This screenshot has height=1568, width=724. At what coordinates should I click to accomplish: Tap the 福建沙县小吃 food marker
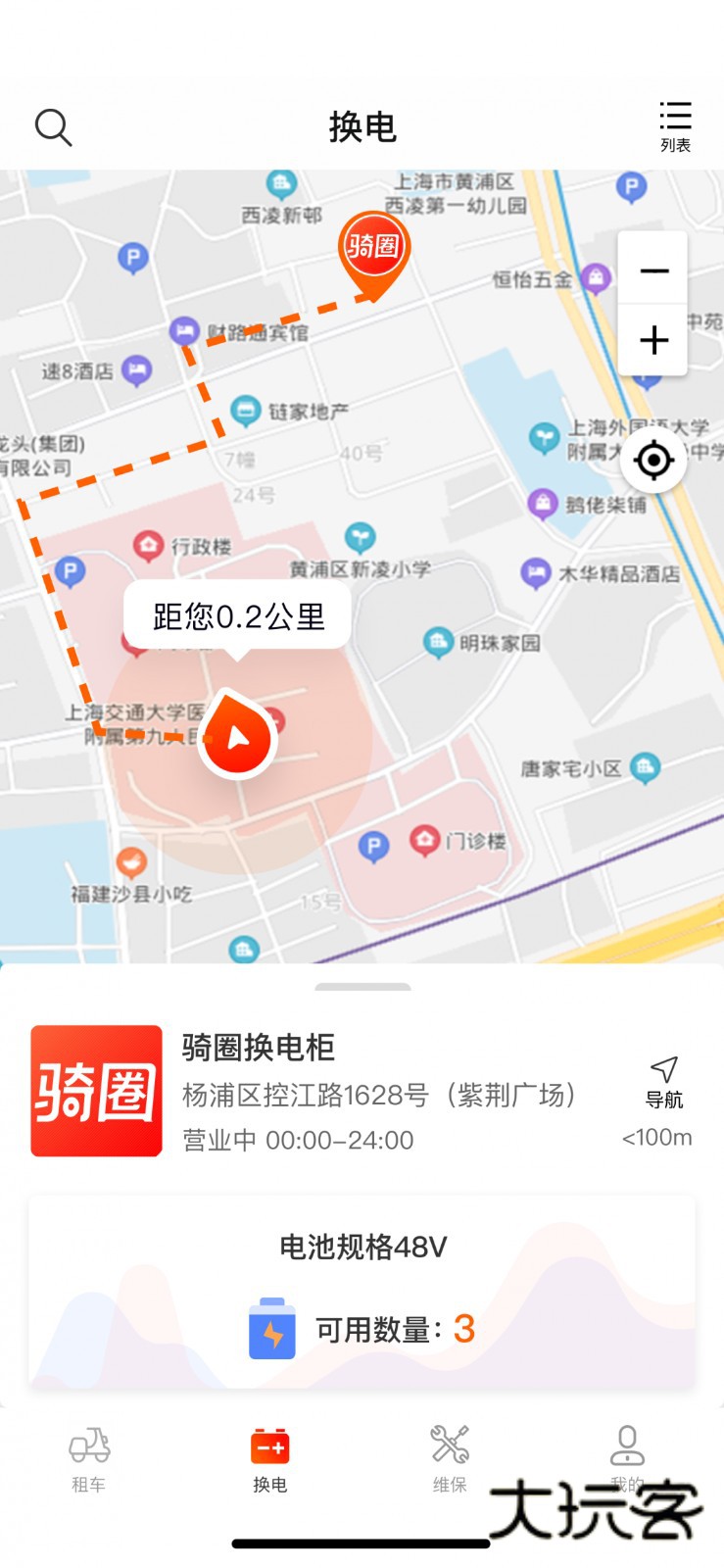point(133,863)
